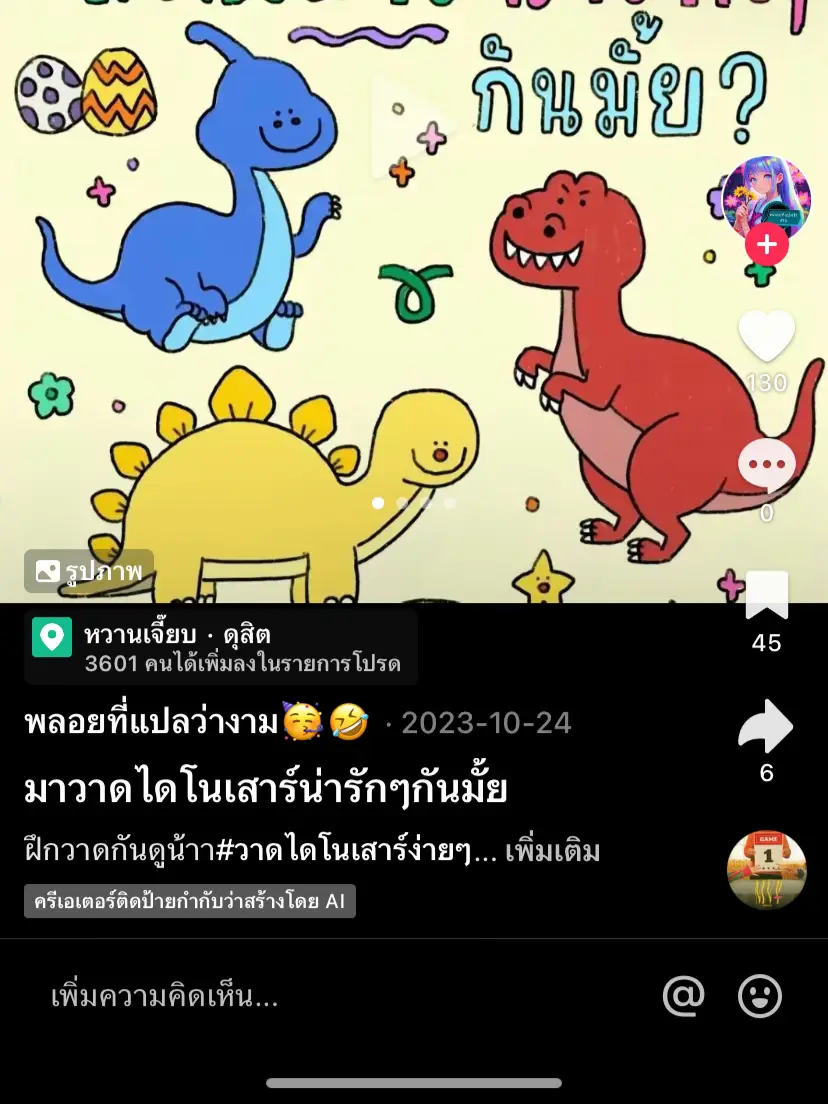Tap the mention @ icon in comment bar

pyautogui.click(x=684, y=995)
